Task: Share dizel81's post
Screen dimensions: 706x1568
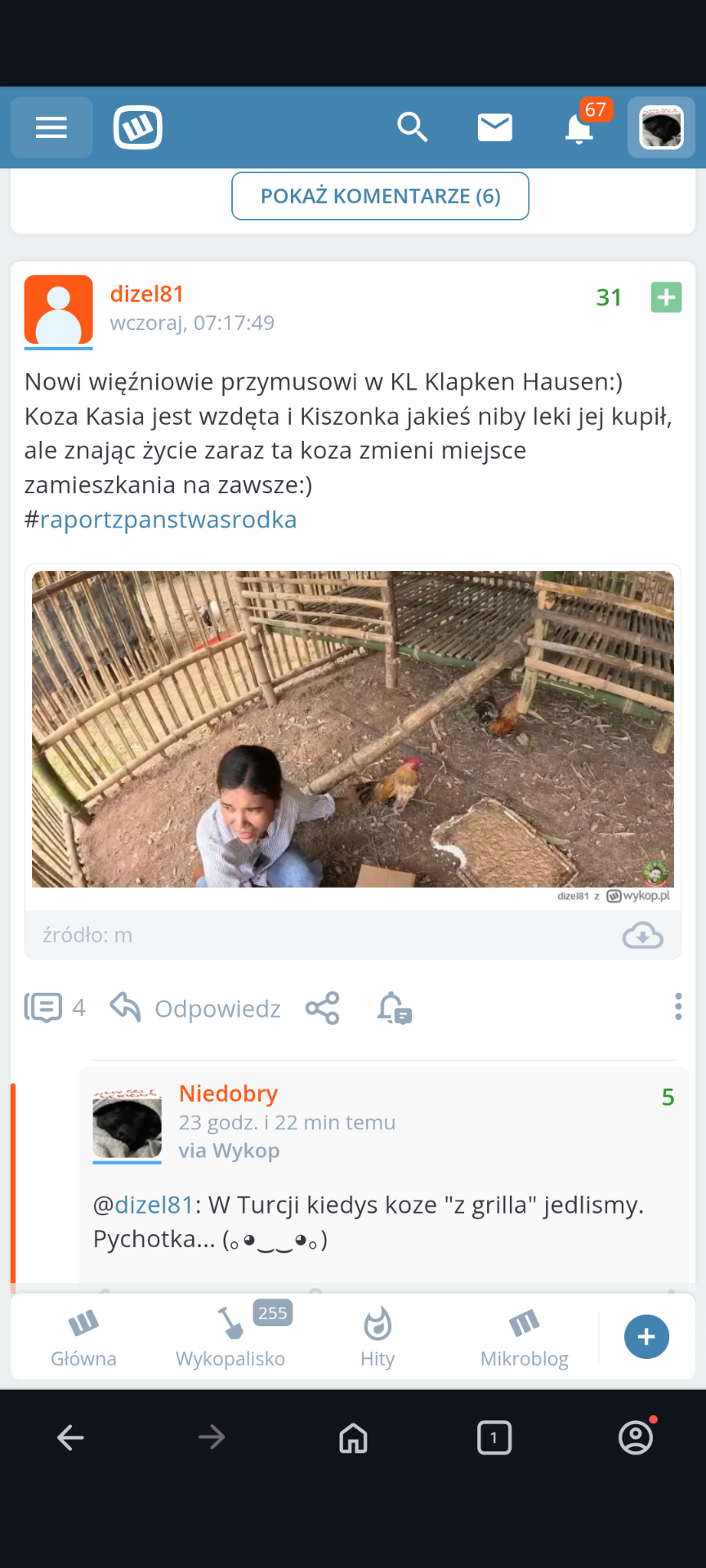Action: click(x=322, y=1008)
